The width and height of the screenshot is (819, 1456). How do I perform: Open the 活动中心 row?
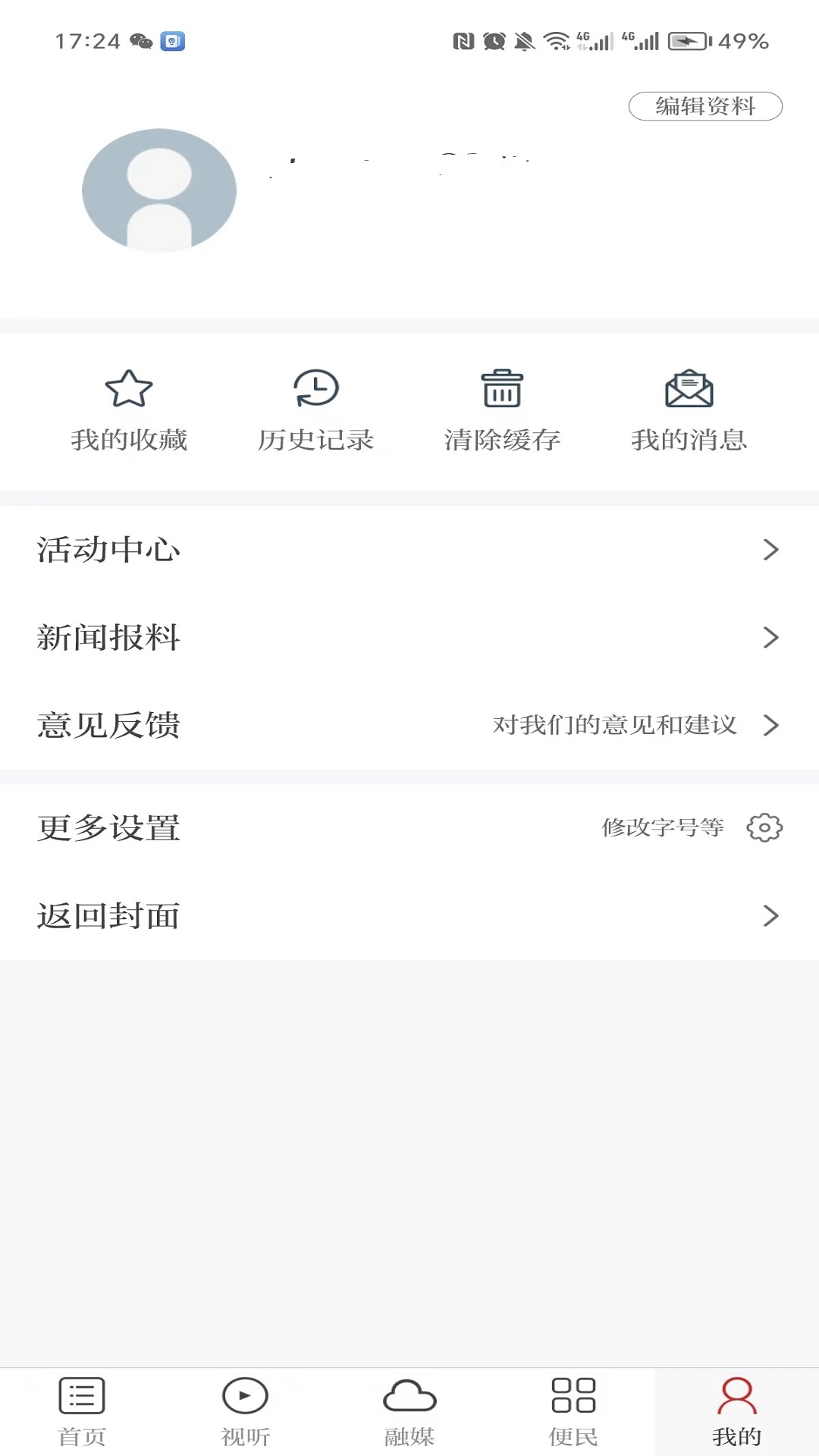[x=409, y=550]
